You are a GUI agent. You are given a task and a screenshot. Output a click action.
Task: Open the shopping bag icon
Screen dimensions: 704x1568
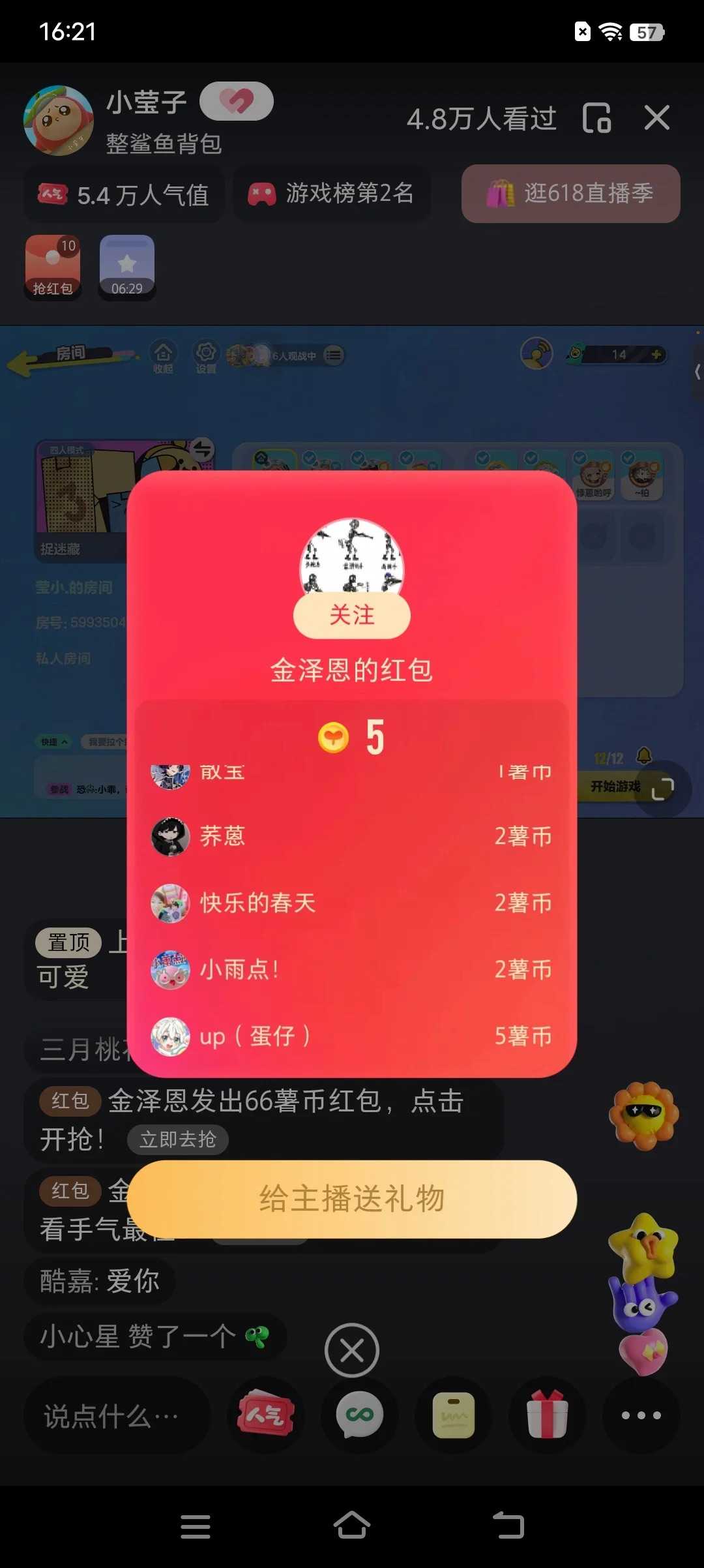pos(454,1415)
